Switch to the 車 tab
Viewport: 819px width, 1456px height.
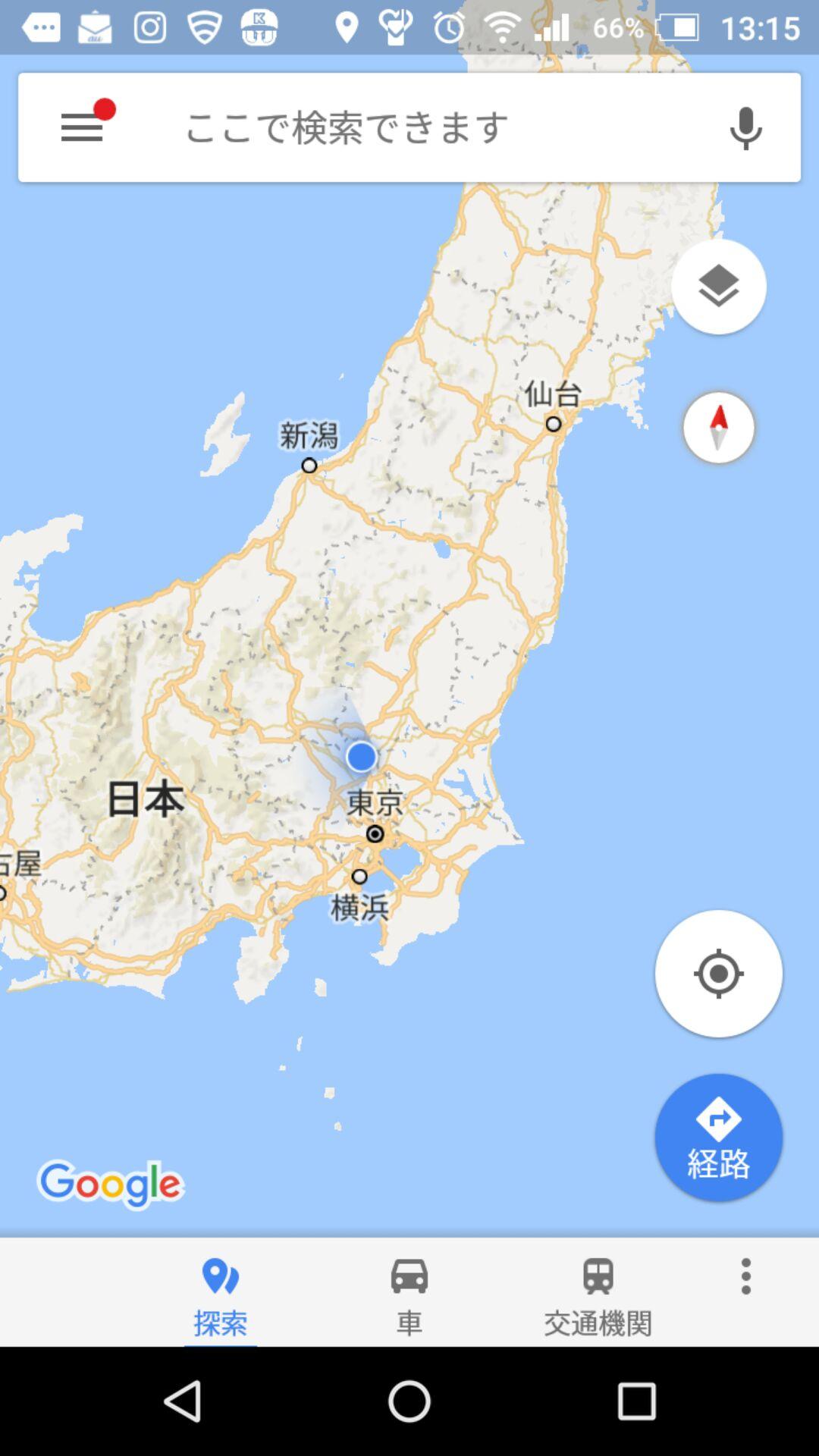[408, 1289]
